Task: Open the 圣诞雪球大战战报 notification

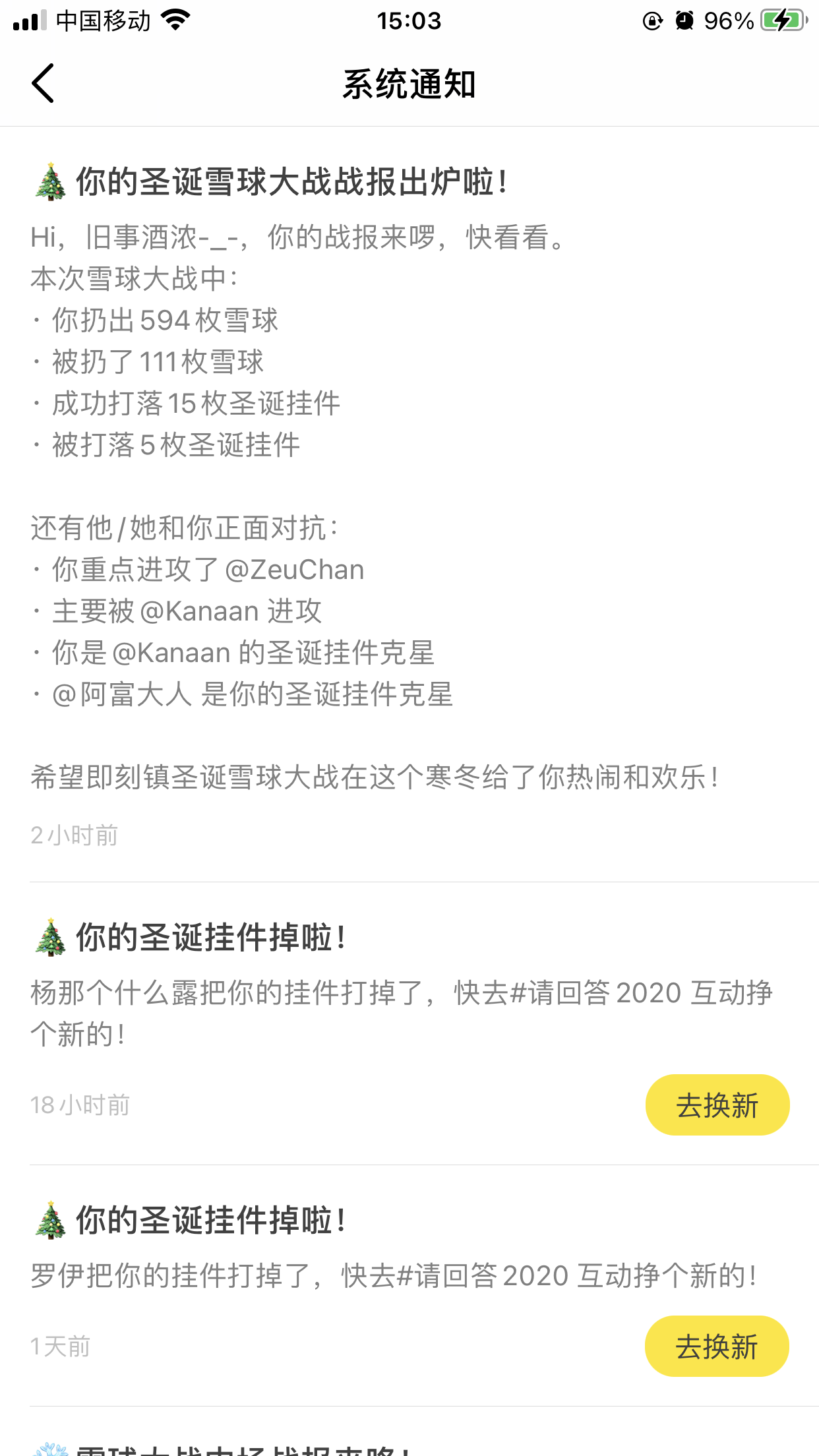Action: click(409, 504)
